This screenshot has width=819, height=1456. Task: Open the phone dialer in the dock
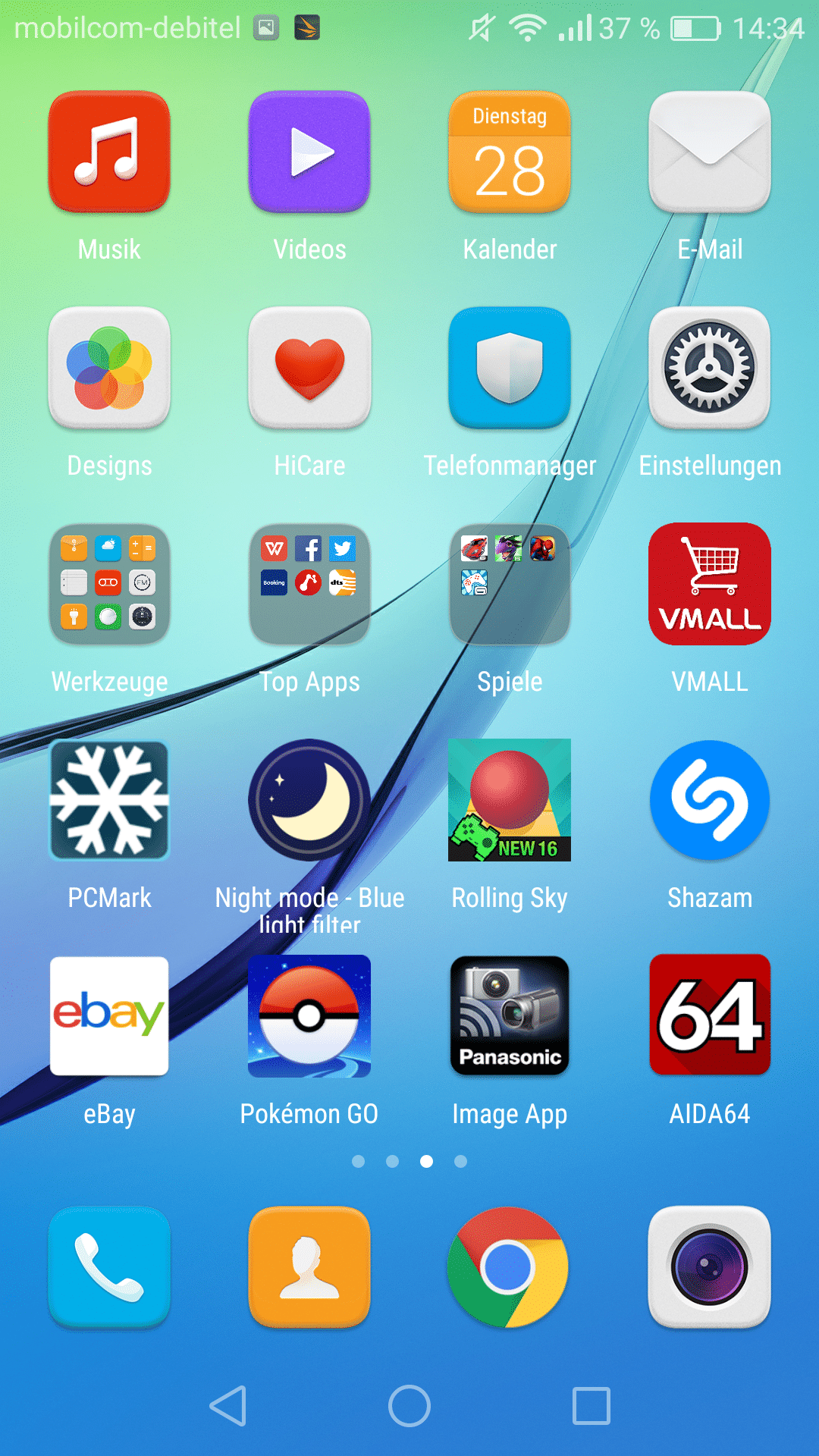click(109, 1267)
